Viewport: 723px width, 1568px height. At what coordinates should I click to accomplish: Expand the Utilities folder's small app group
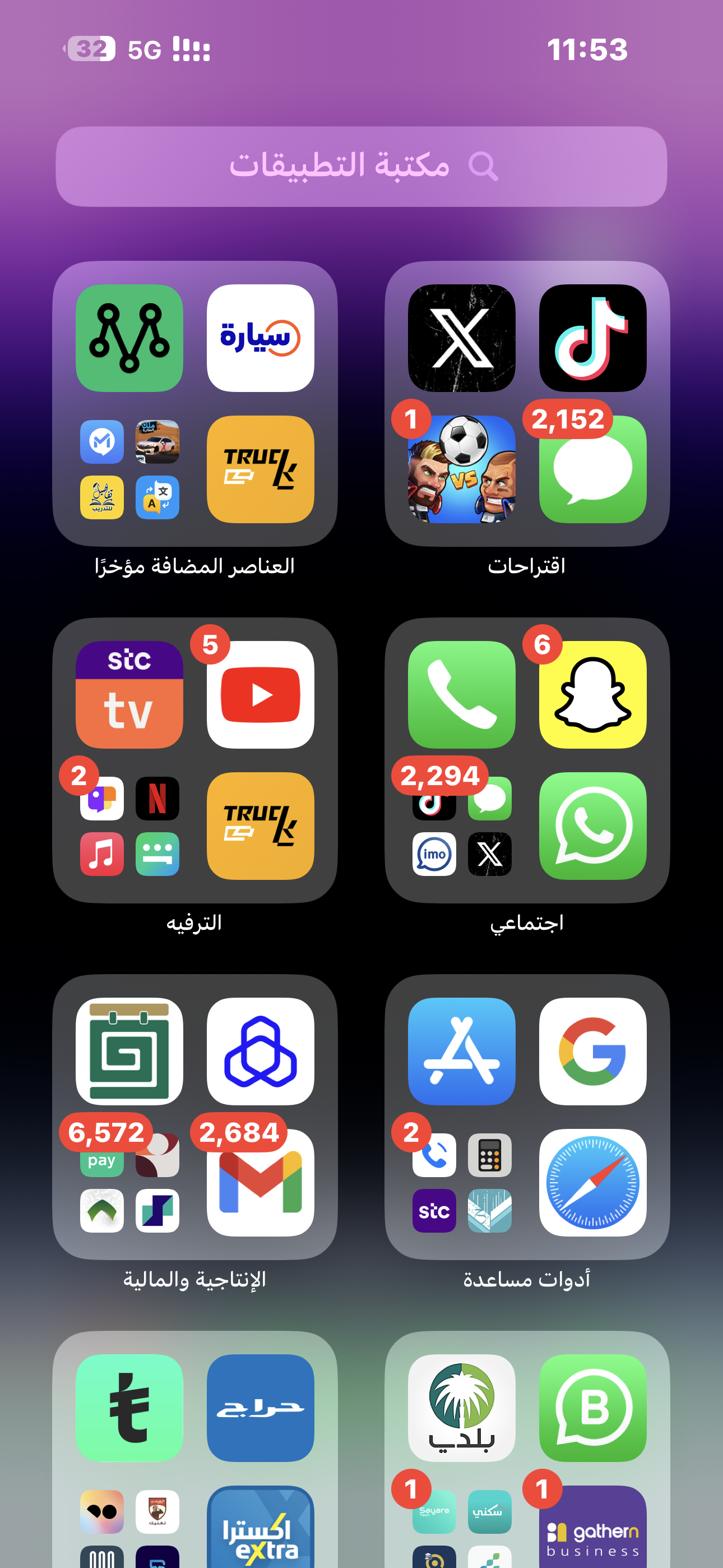(461, 1183)
